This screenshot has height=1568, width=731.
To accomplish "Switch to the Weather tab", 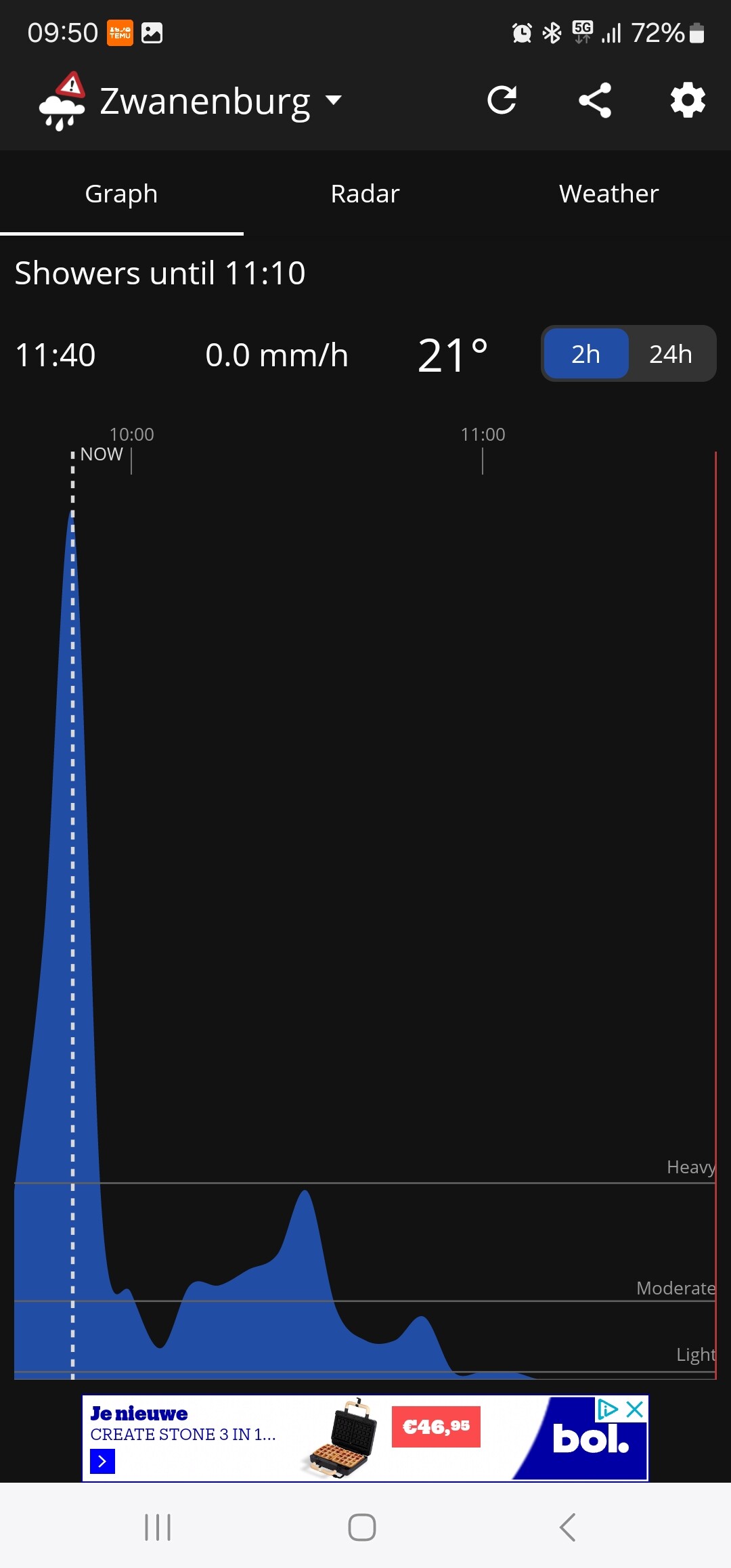I will (x=609, y=194).
